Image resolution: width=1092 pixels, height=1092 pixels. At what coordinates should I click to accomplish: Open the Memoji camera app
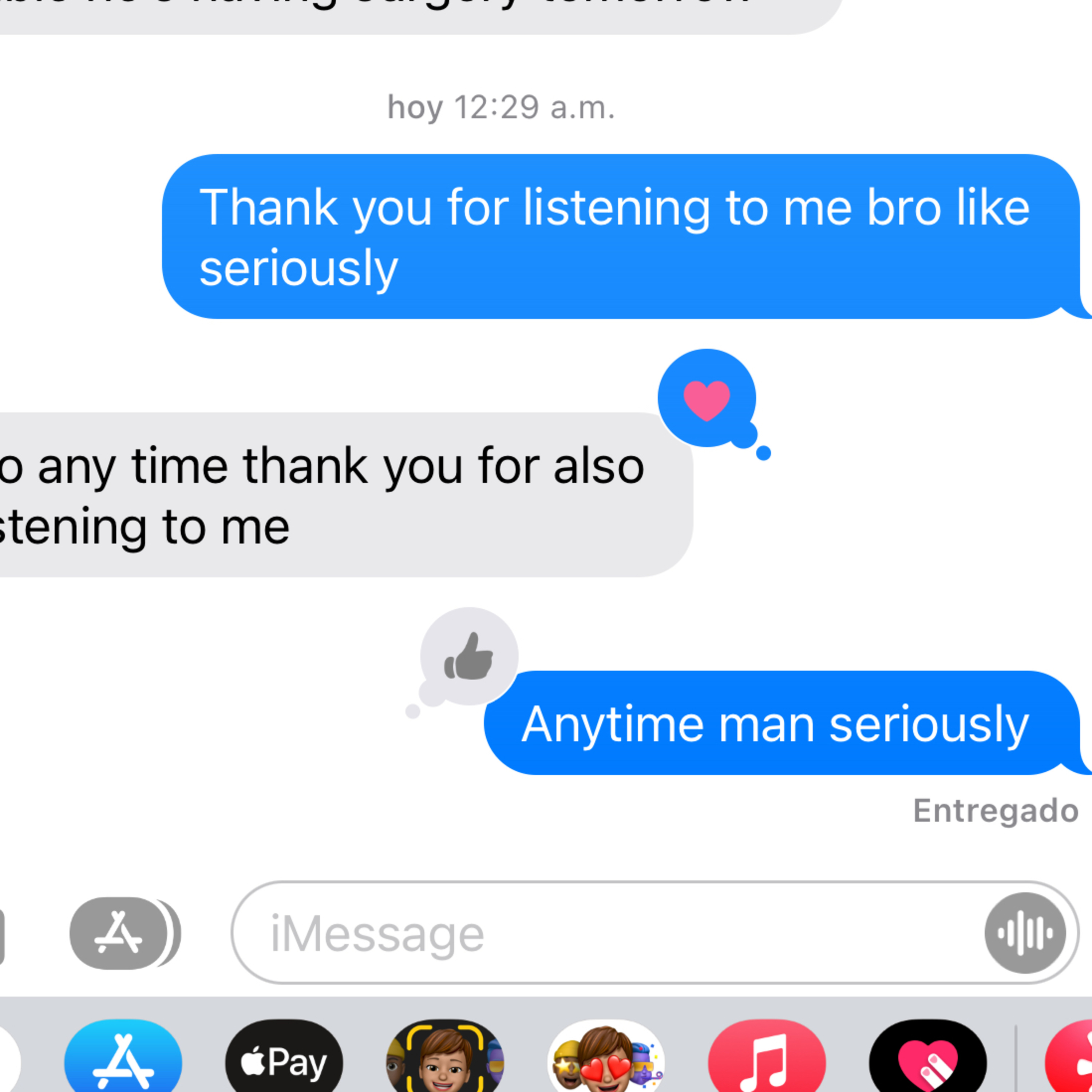445,1056
